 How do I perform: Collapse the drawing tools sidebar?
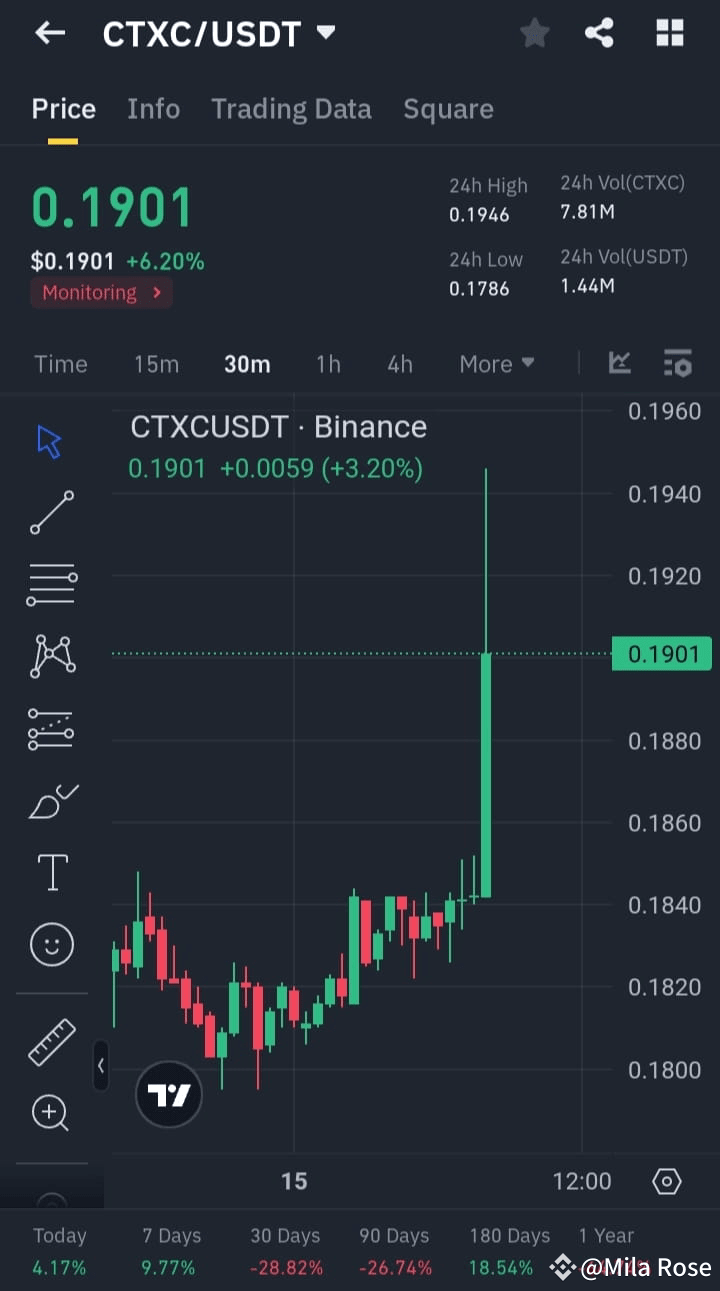(x=101, y=1066)
